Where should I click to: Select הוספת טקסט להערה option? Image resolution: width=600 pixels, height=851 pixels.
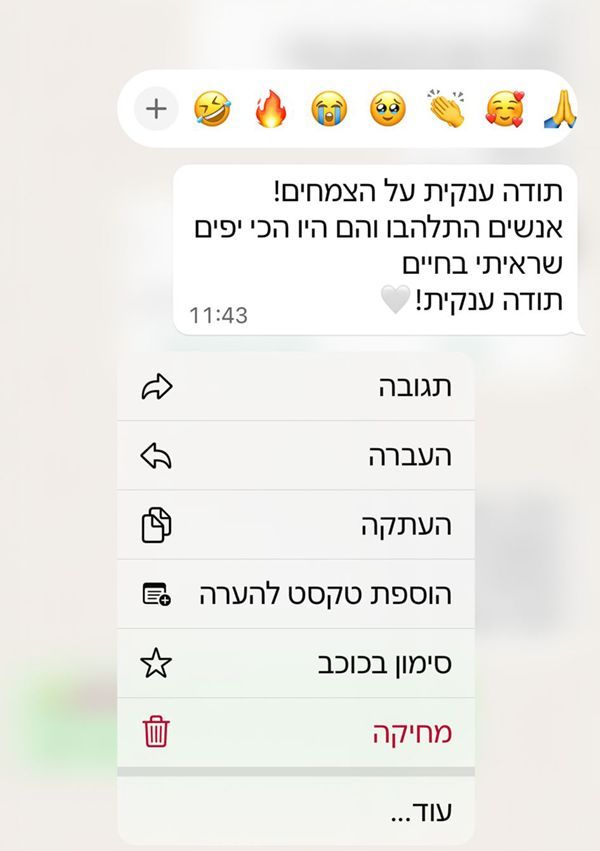296,594
